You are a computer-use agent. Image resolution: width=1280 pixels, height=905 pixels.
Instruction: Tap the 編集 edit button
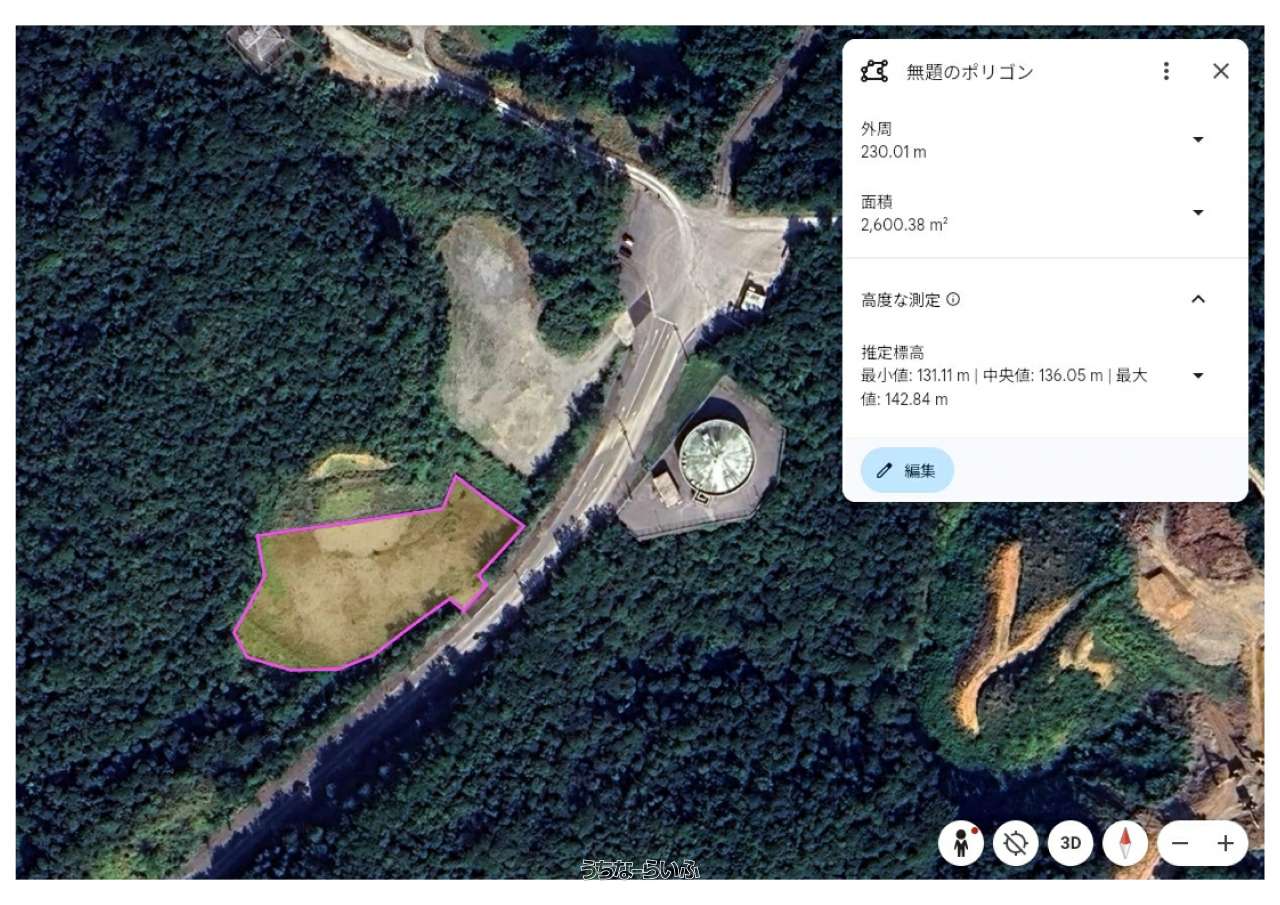coord(907,470)
